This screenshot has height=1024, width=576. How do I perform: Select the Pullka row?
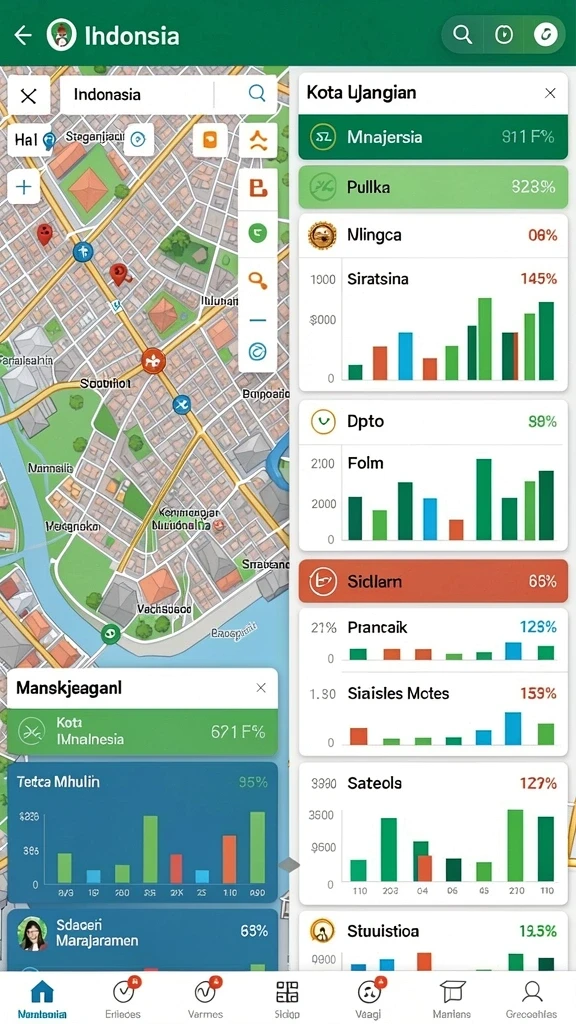pyautogui.click(x=433, y=187)
